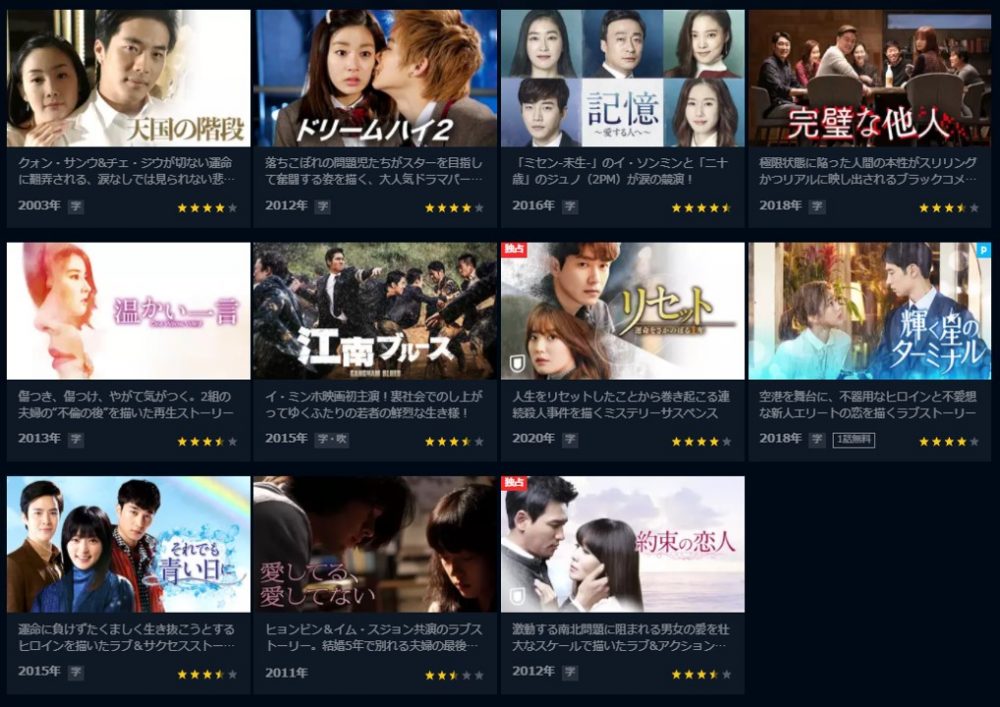The width and height of the screenshot is (1000, 707).
Task: Open 江南ブルース movie tile
Action: (375, 311)
